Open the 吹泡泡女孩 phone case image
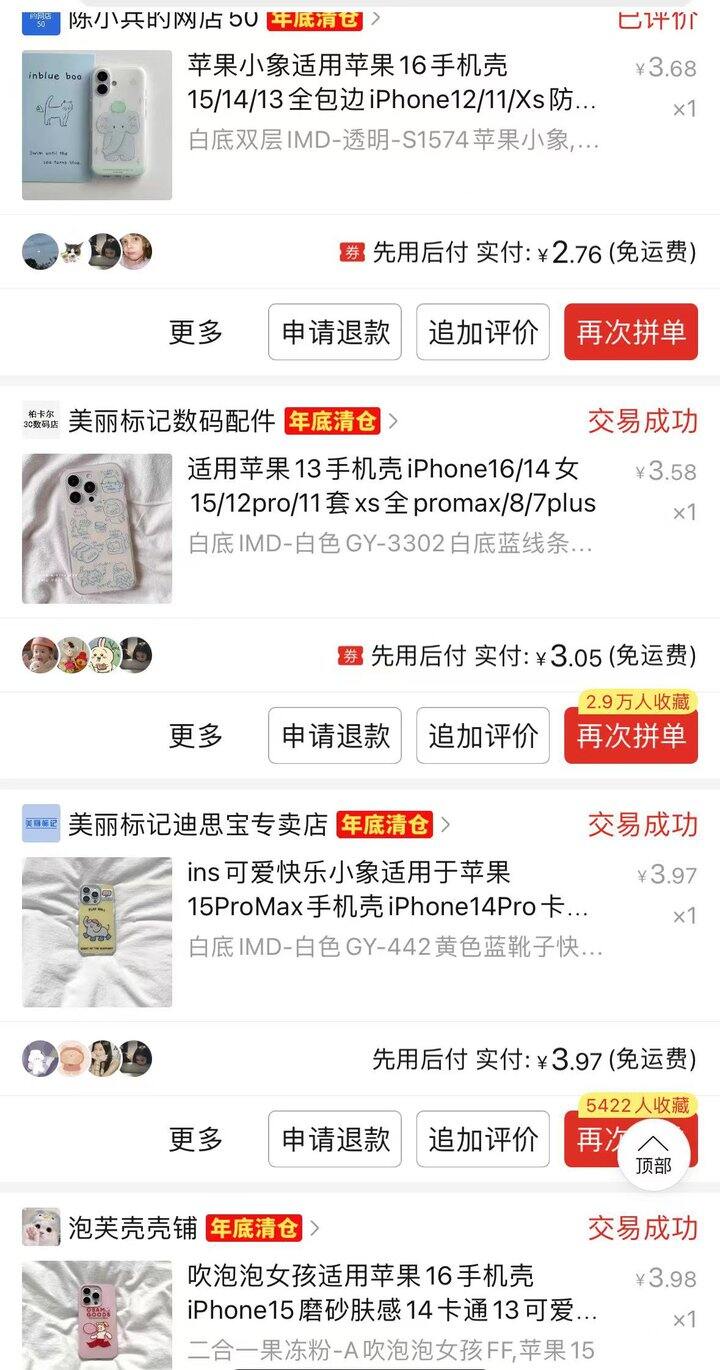 point(97,1315)
